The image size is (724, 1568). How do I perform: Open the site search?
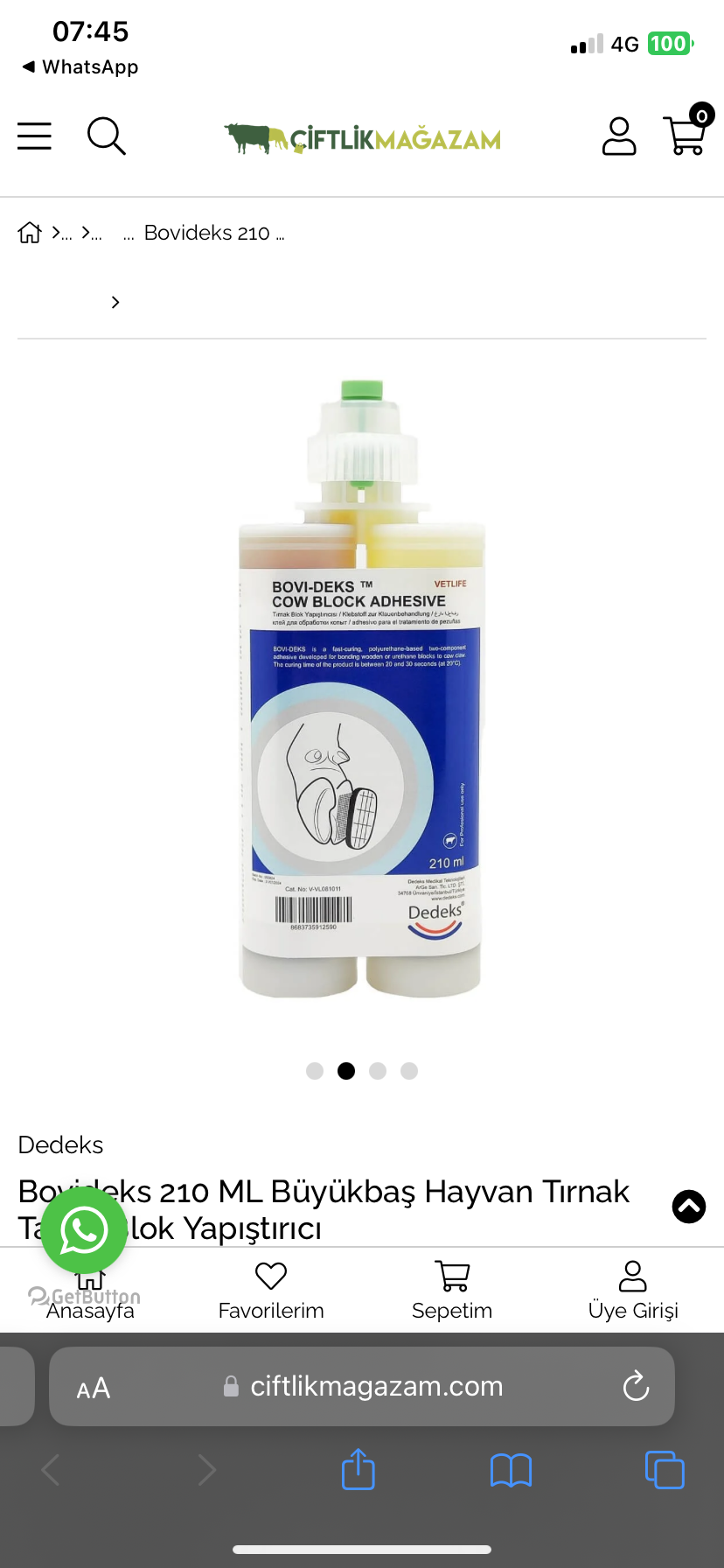point(107,136)
